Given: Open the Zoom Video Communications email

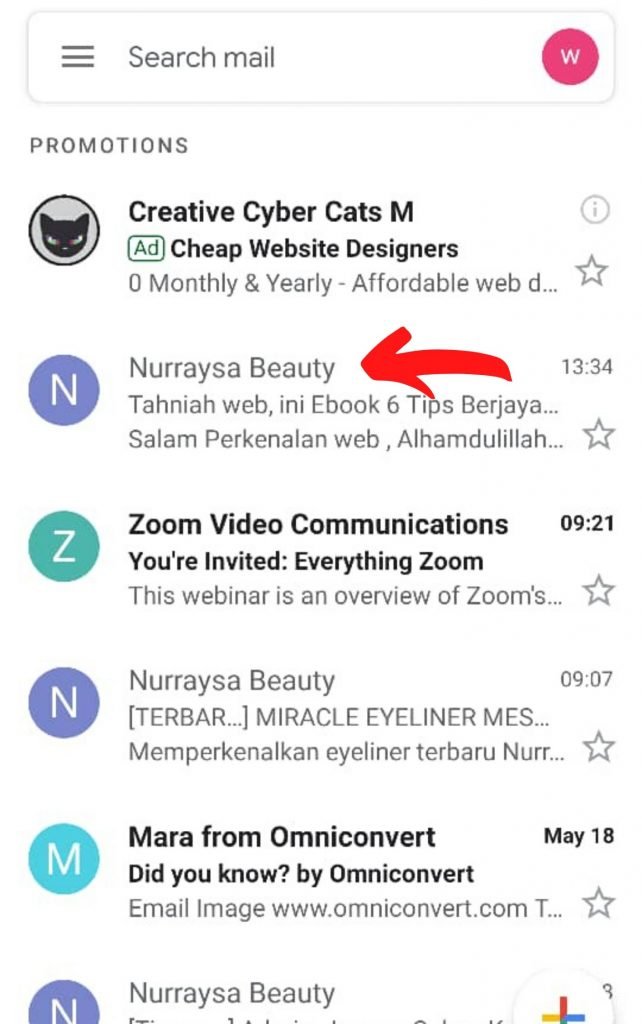Looking at the screenshot, I should [x=340, y=560].
